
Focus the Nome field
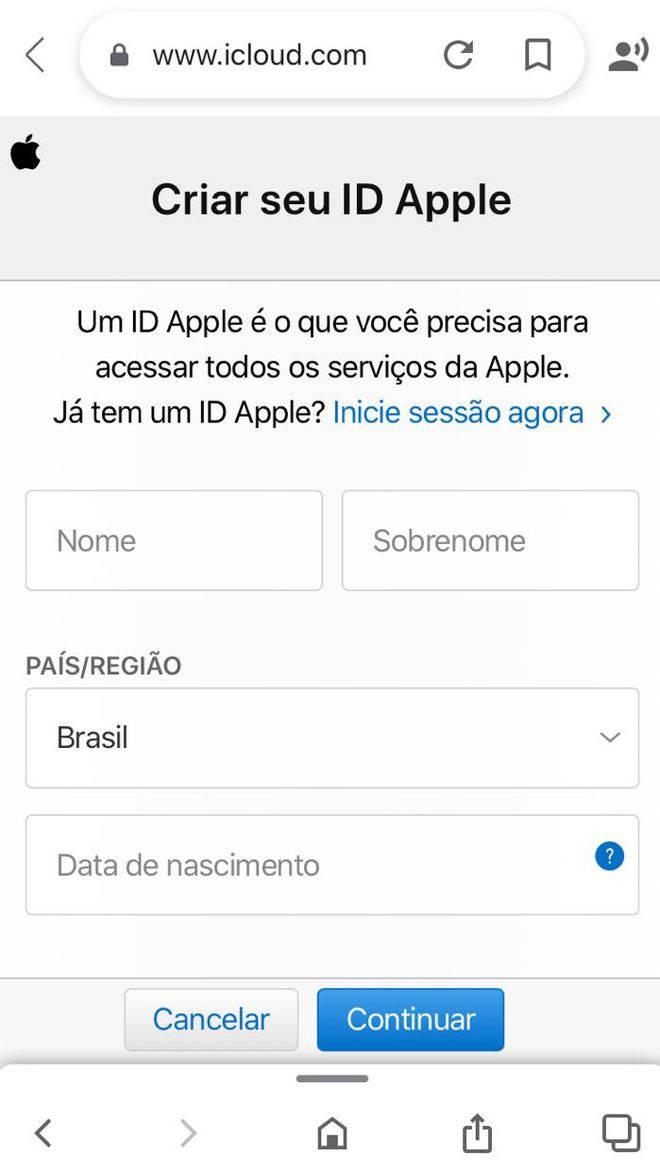pyautogui.click(x=174, y=540)
